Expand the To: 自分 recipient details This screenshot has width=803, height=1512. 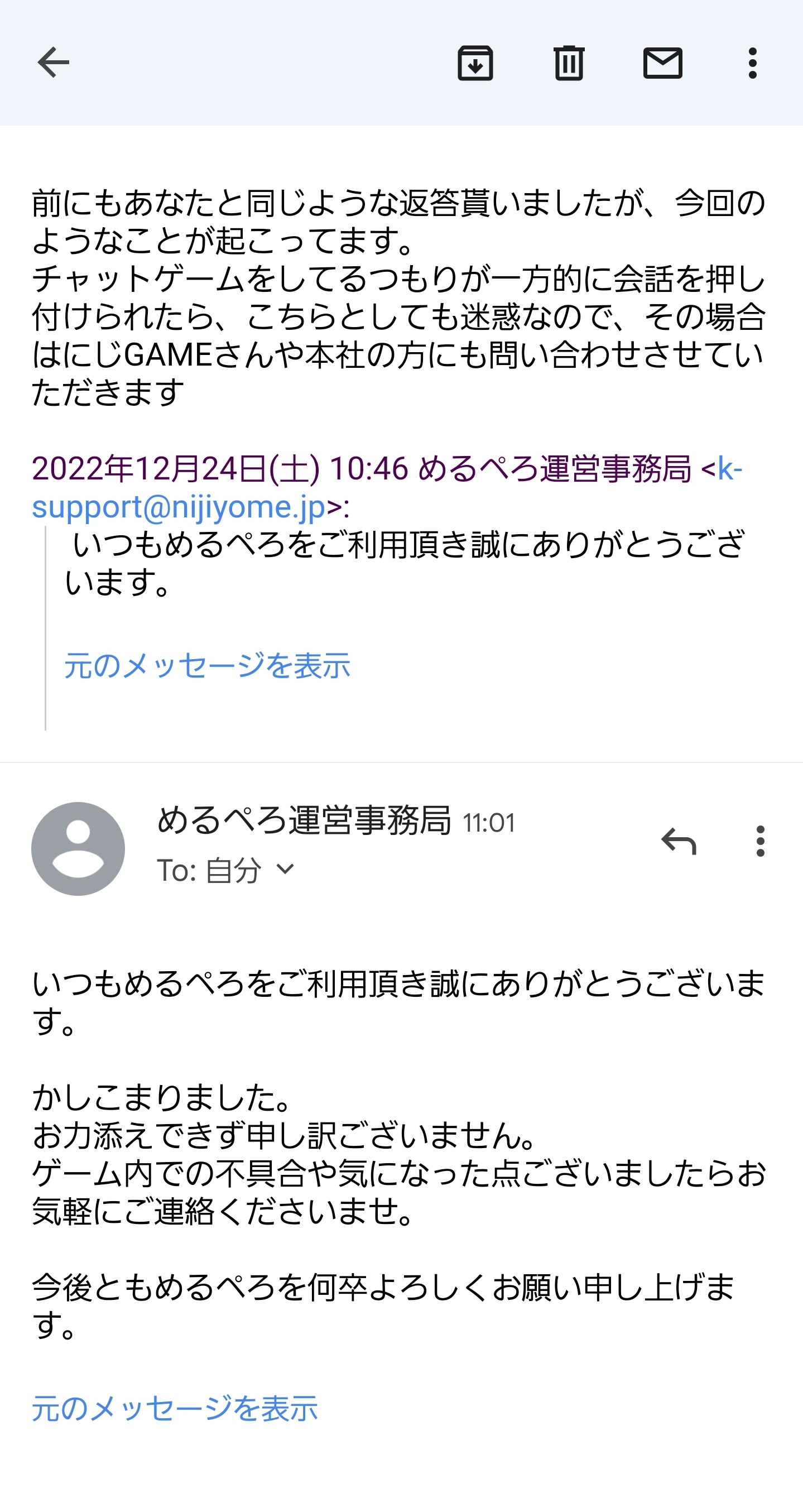(285, 869)
